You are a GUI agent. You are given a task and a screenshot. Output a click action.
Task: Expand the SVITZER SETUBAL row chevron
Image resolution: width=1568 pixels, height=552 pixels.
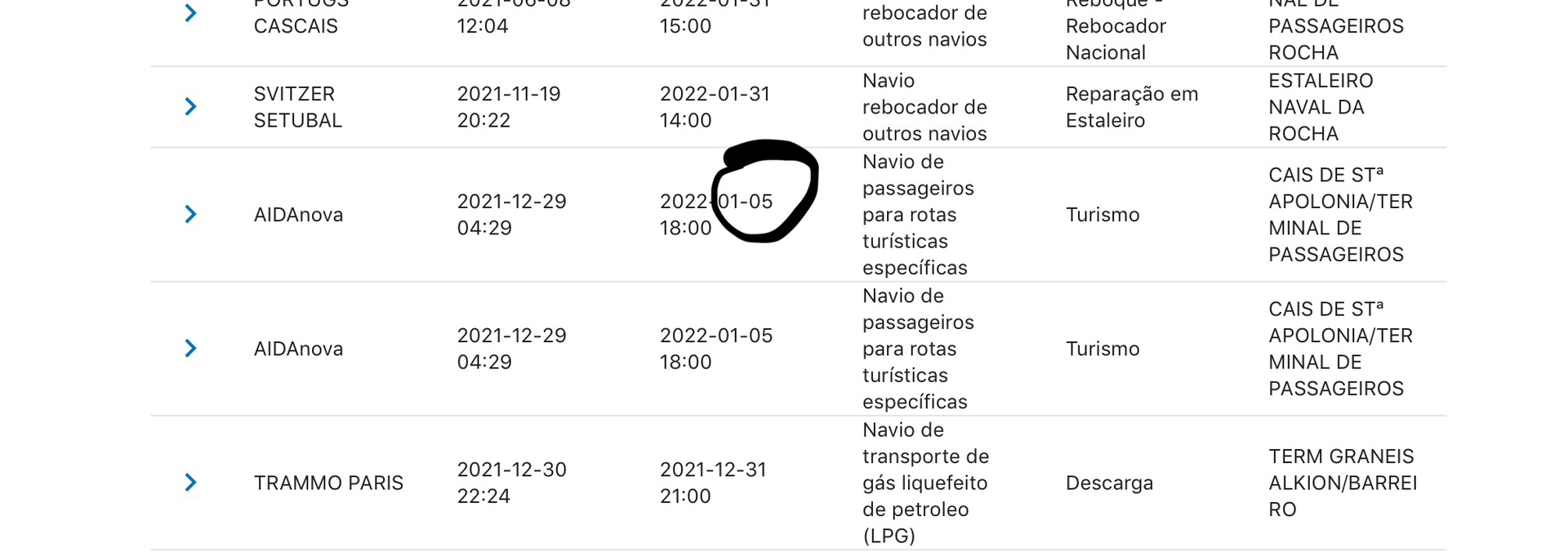click(190, 107)
